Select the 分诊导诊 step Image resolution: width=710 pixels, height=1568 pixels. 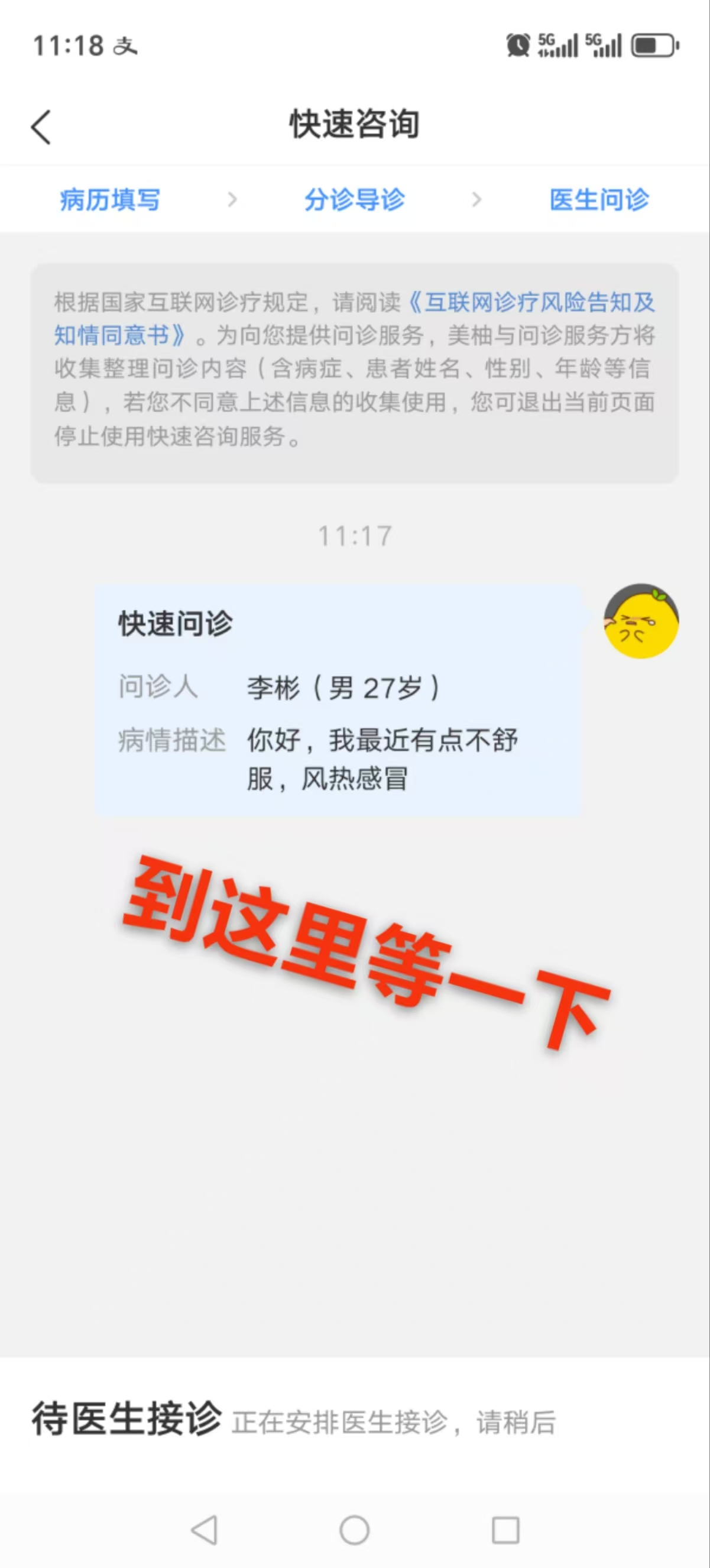tap(355, 200)
